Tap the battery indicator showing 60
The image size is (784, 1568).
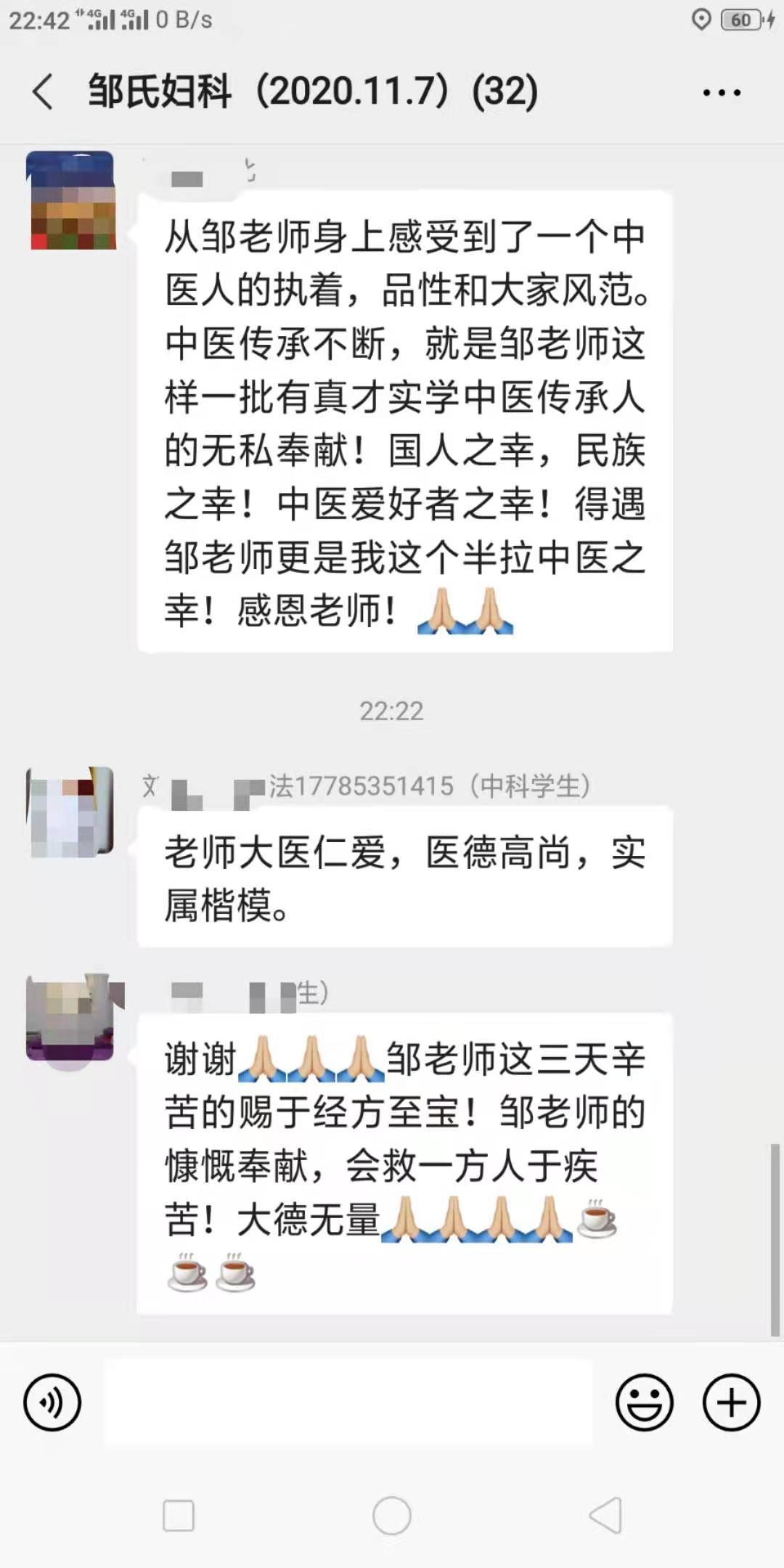(740, 19)
